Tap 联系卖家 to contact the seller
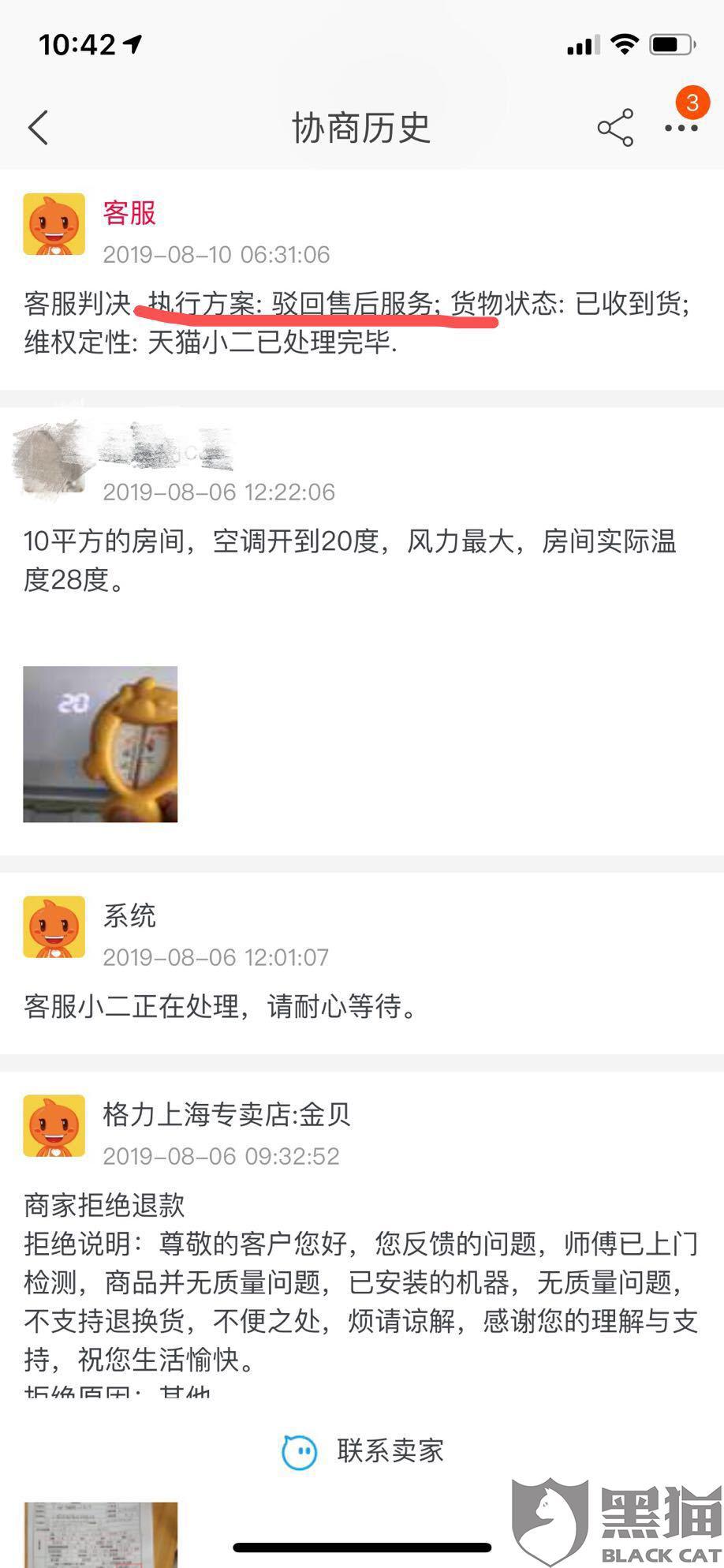 pyautogui.click(x=364, y=1450)
